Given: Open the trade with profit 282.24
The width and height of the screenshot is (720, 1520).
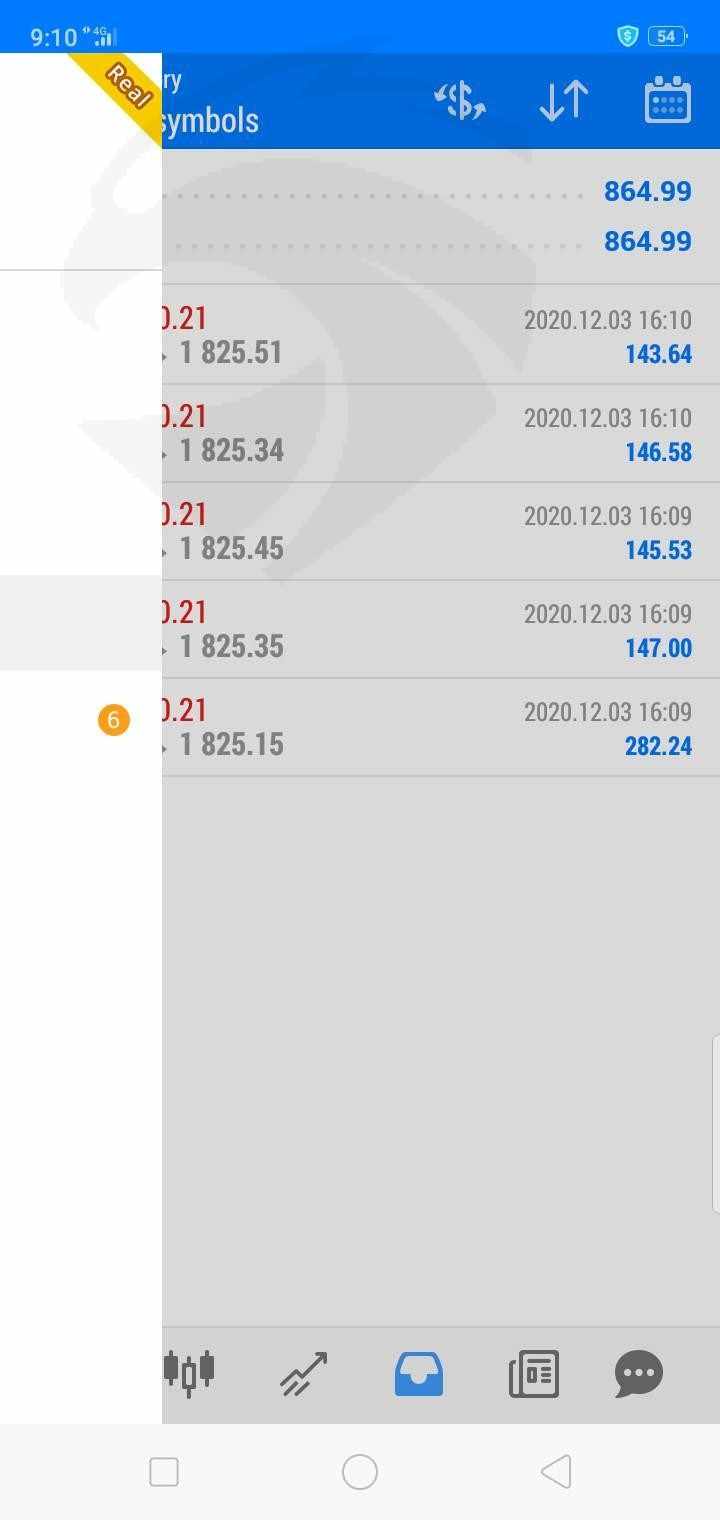Looking at the screenshot, I should (441, 727).
